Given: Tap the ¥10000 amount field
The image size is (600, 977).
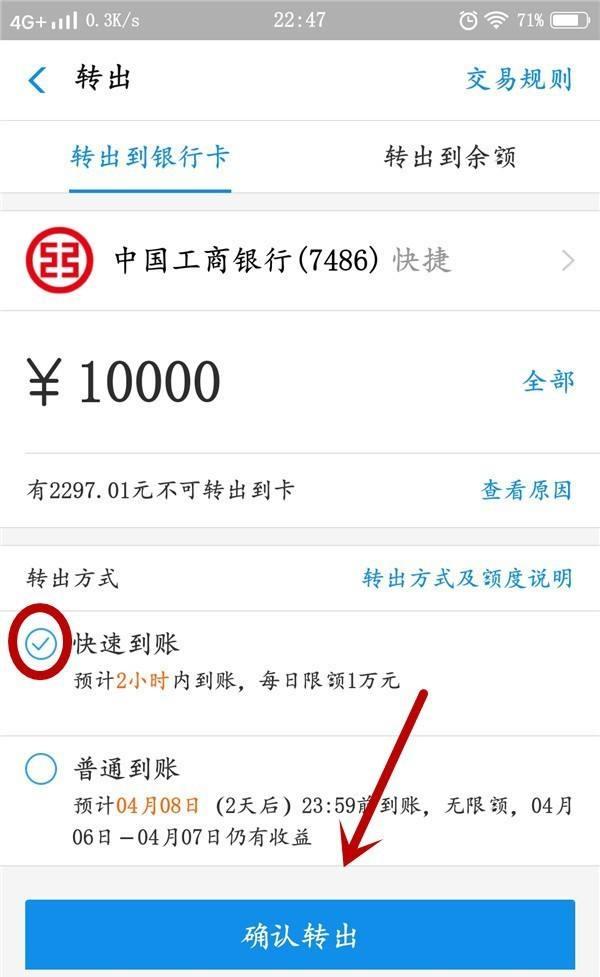Looking at the screenshot, I should [x=150, y=381].
